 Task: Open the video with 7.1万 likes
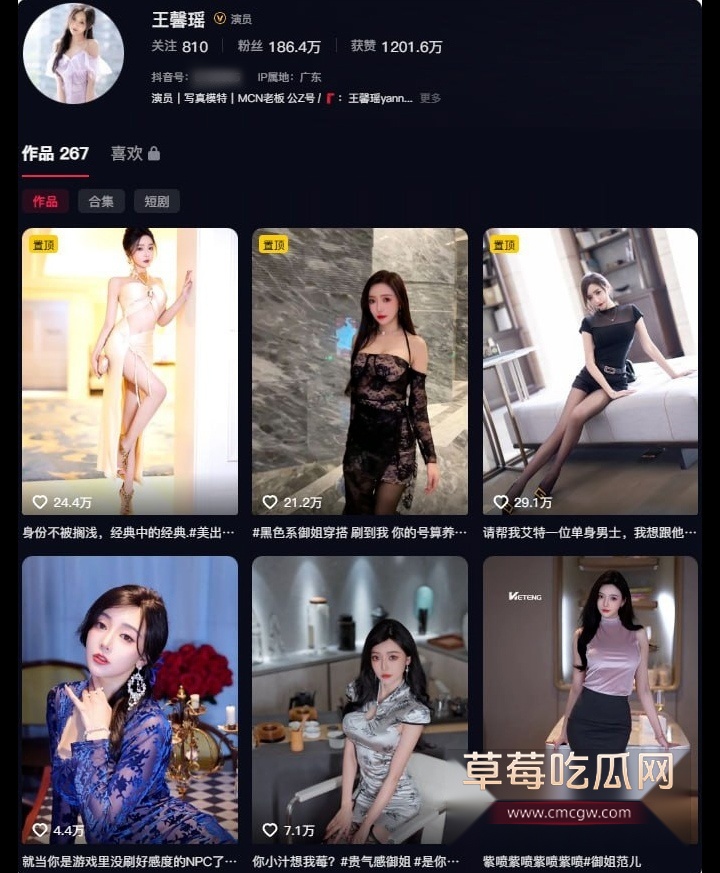360,699
